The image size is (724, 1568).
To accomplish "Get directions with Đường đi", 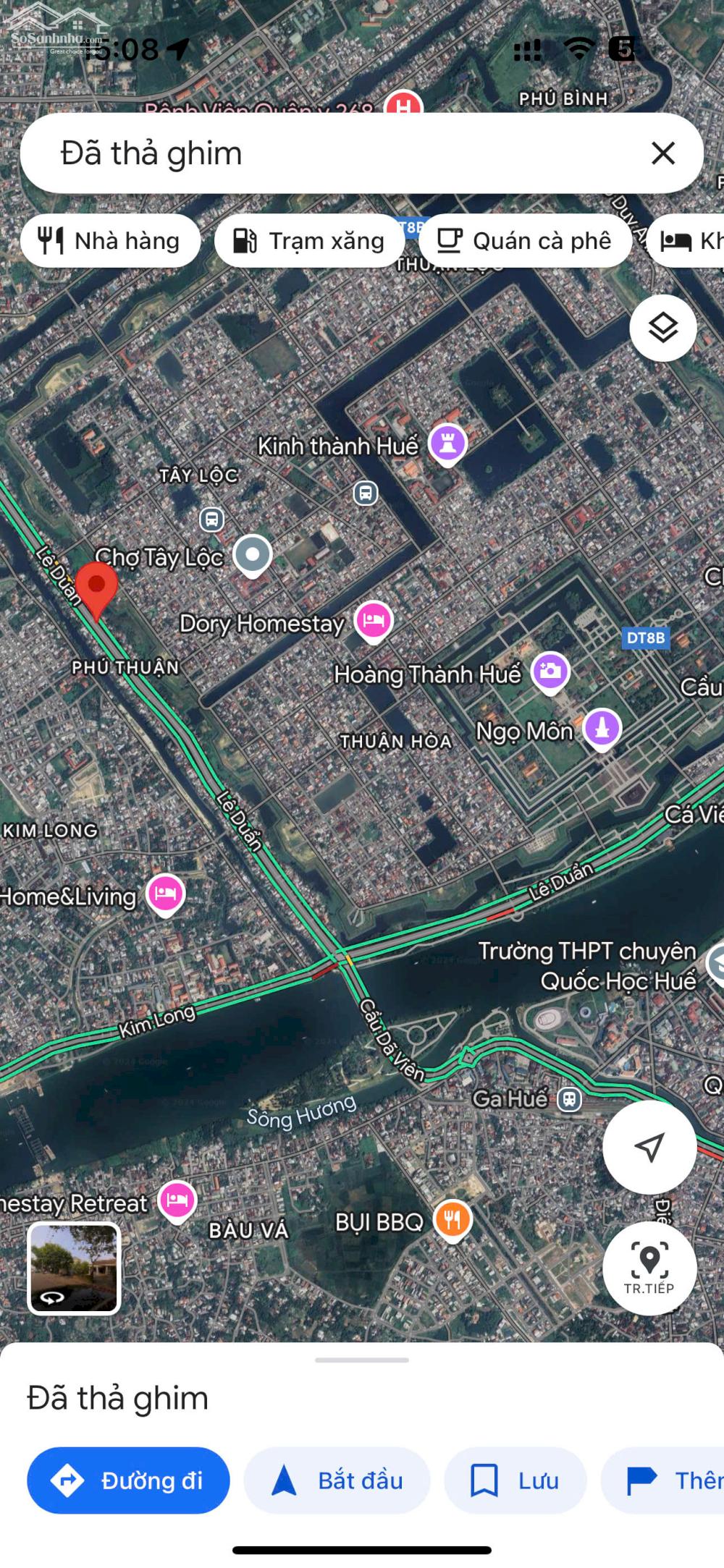I will [128, 1480].
